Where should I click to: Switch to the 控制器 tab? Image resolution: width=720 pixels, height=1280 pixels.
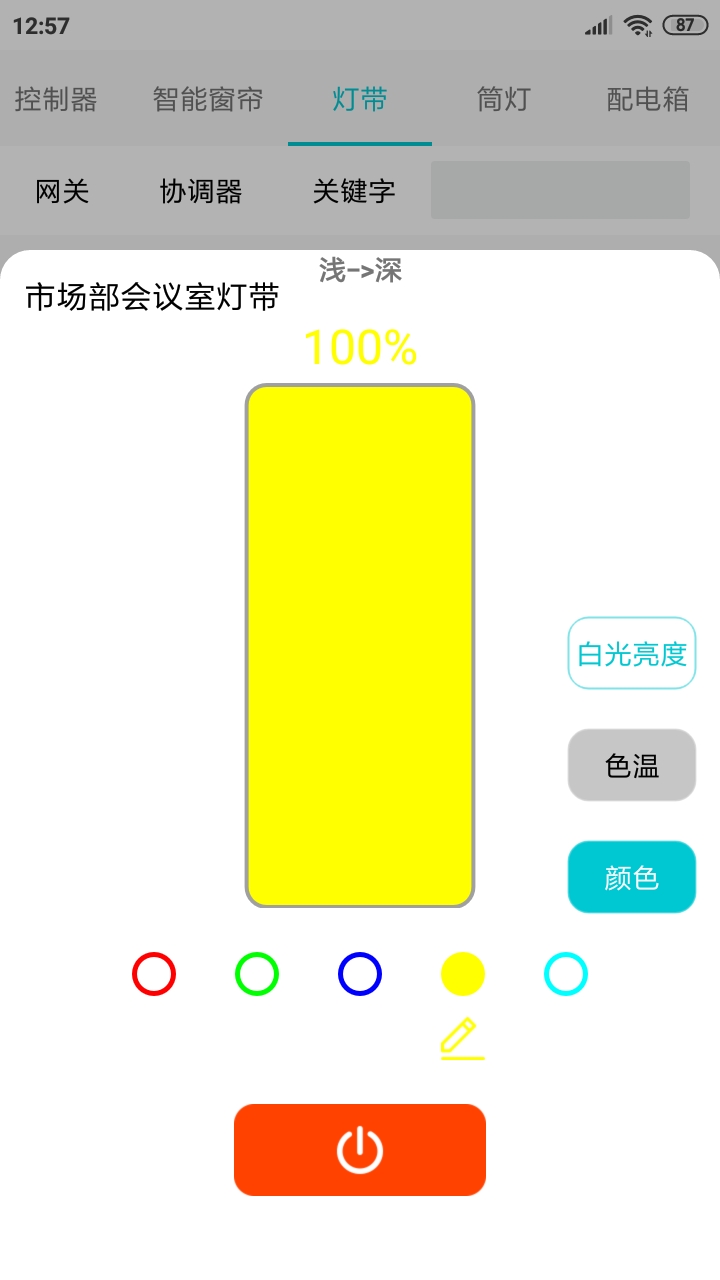56,100
